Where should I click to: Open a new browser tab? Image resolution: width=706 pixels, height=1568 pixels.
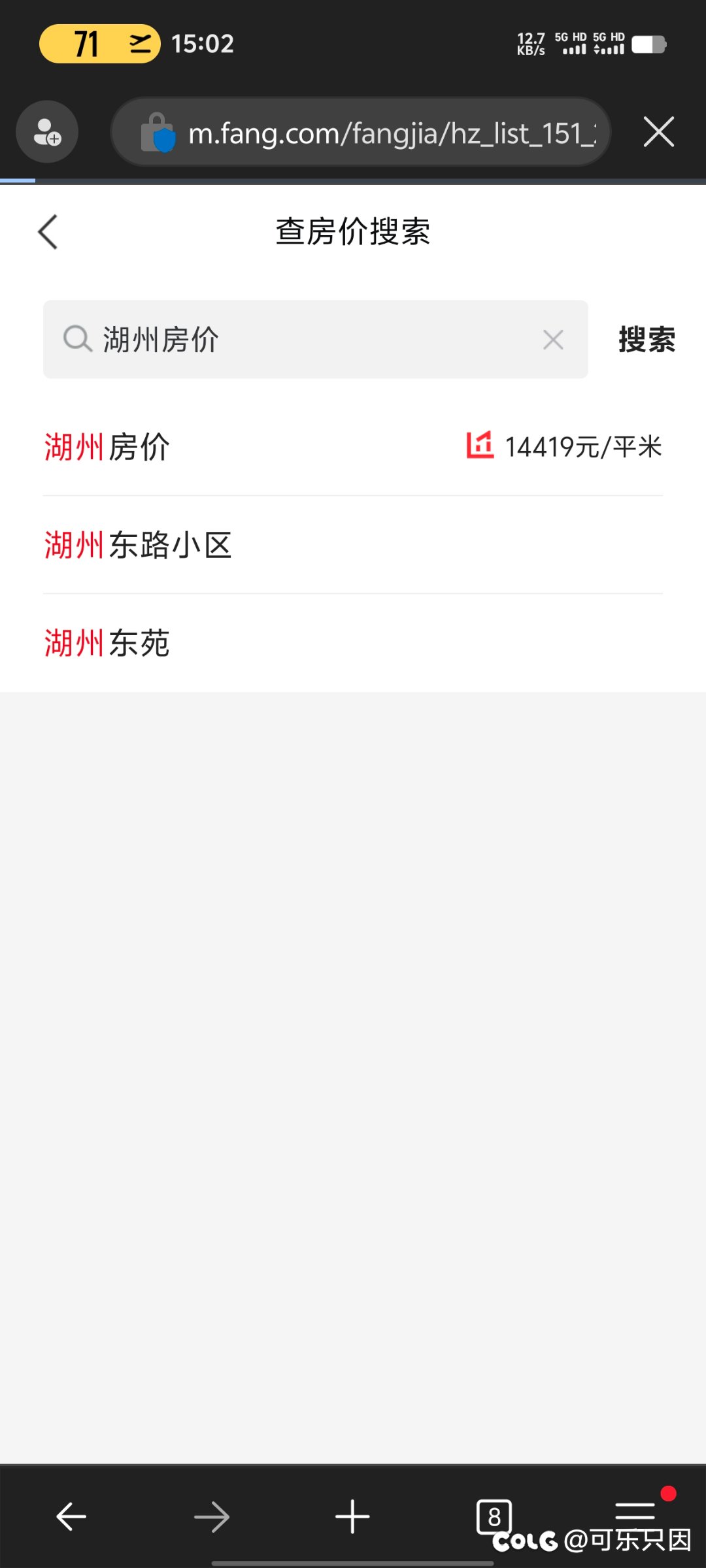(x=352, y=1516)
